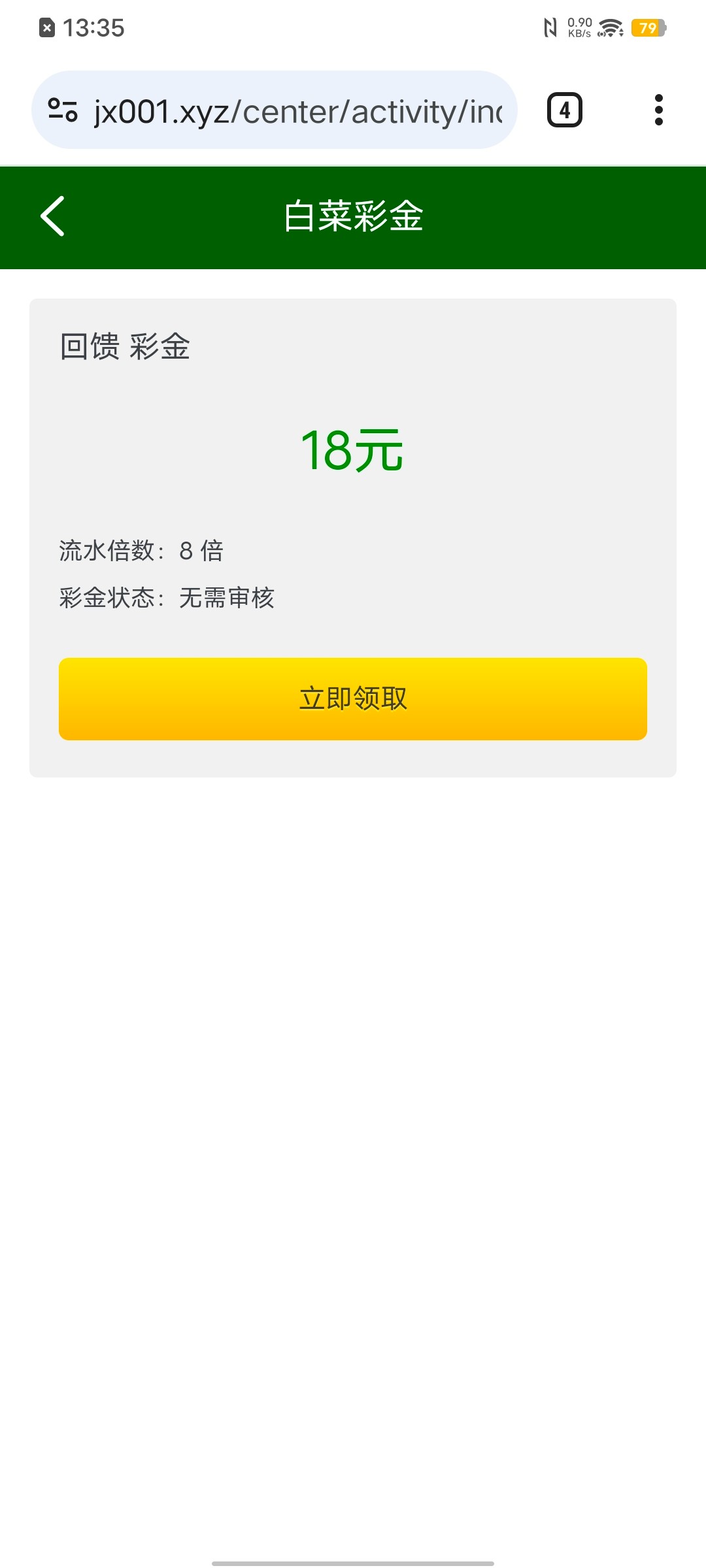Tap the jx001.xyz address bar

click(x=297, y=112)
